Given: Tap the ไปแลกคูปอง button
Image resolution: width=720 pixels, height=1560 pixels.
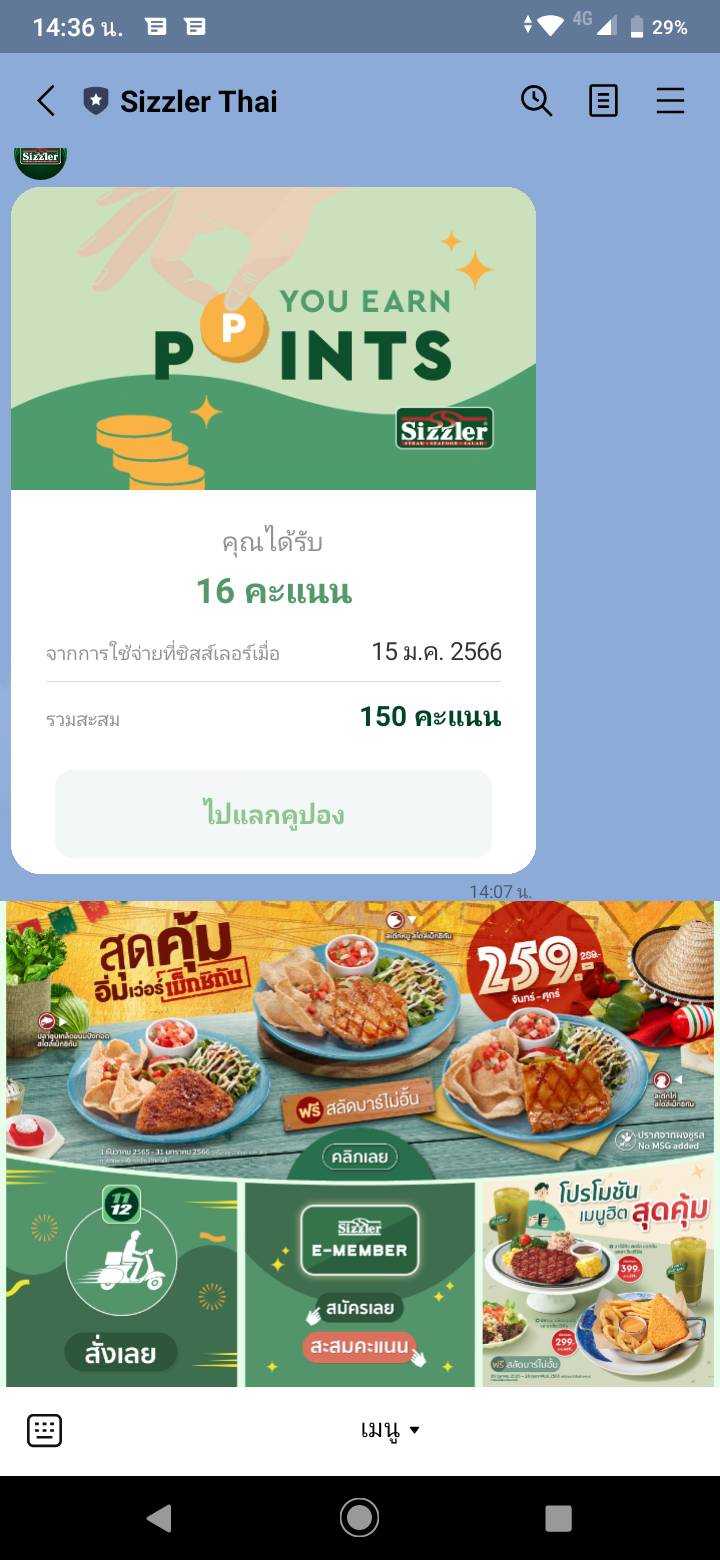Looking at the screenshot, I should click(273, 814).
